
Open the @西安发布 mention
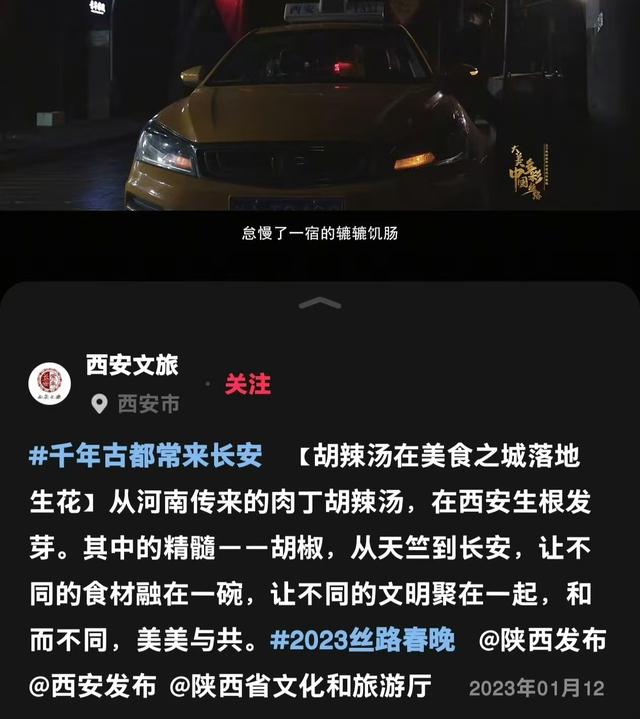[92, 686]
